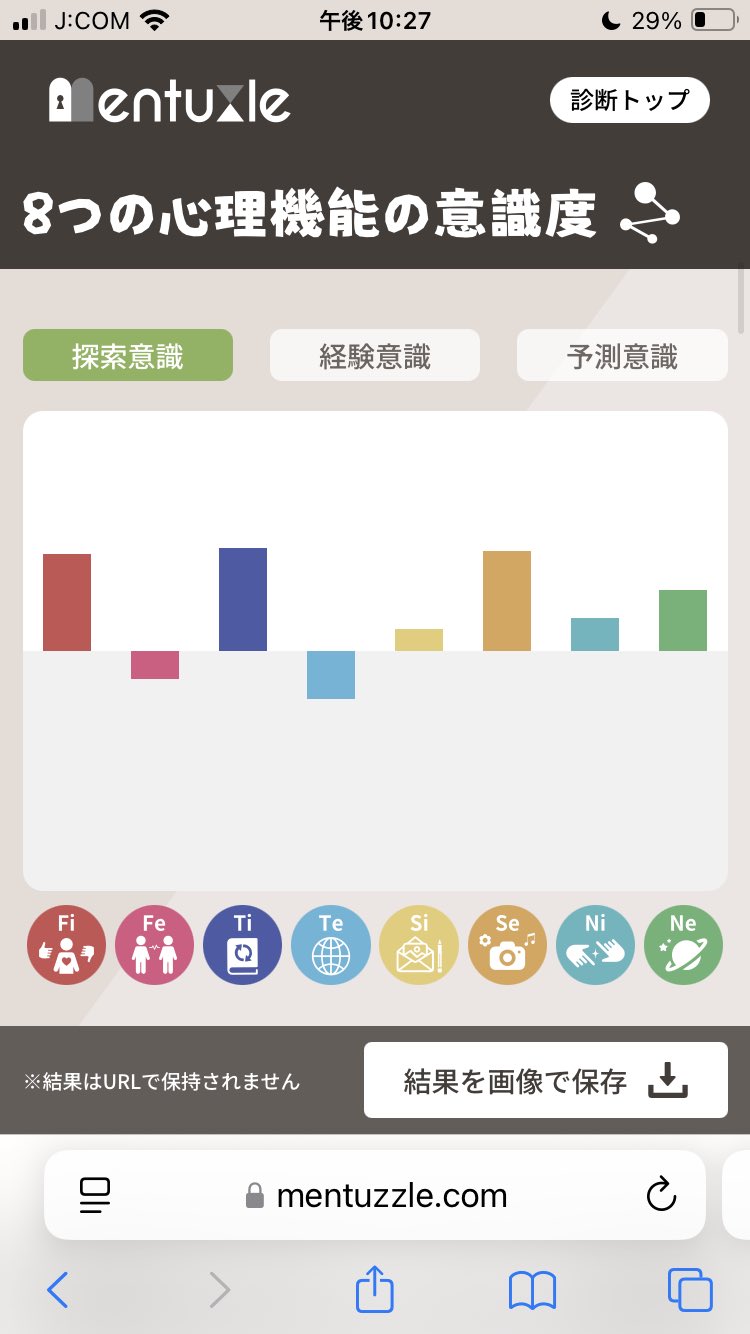750x1334 pixels.
Task: Tap the Si envelope icon
Action: pyautogui.click(x=419, y=946)
